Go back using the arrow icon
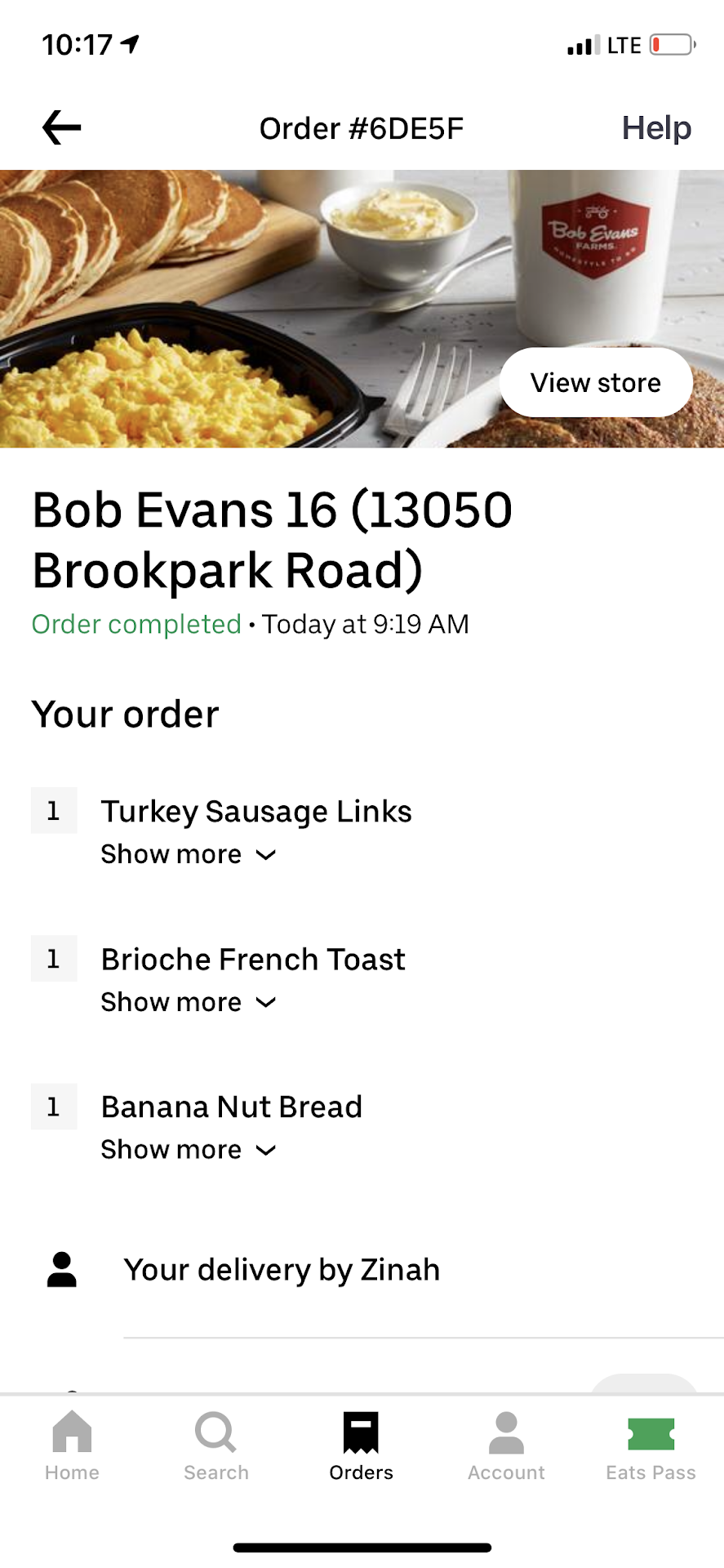Viewport: 724px width, 1568px height. point(61,128)
